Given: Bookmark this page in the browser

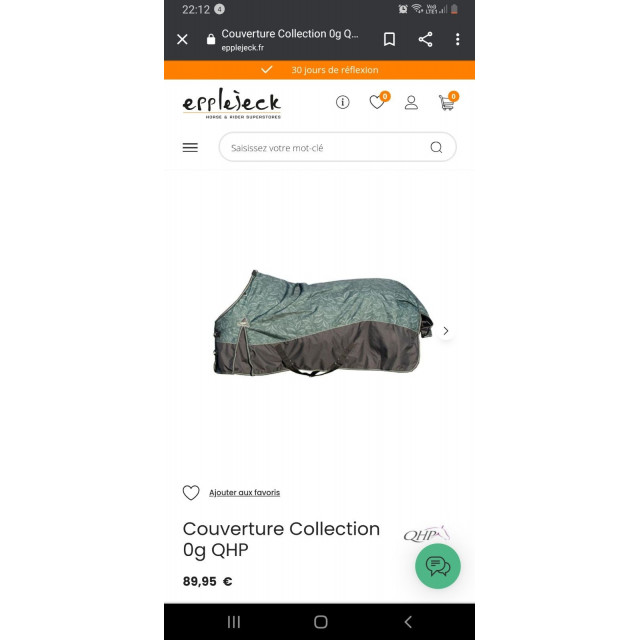Looking at the screenshot, I should pyautogui.click(x=389, y=39).
